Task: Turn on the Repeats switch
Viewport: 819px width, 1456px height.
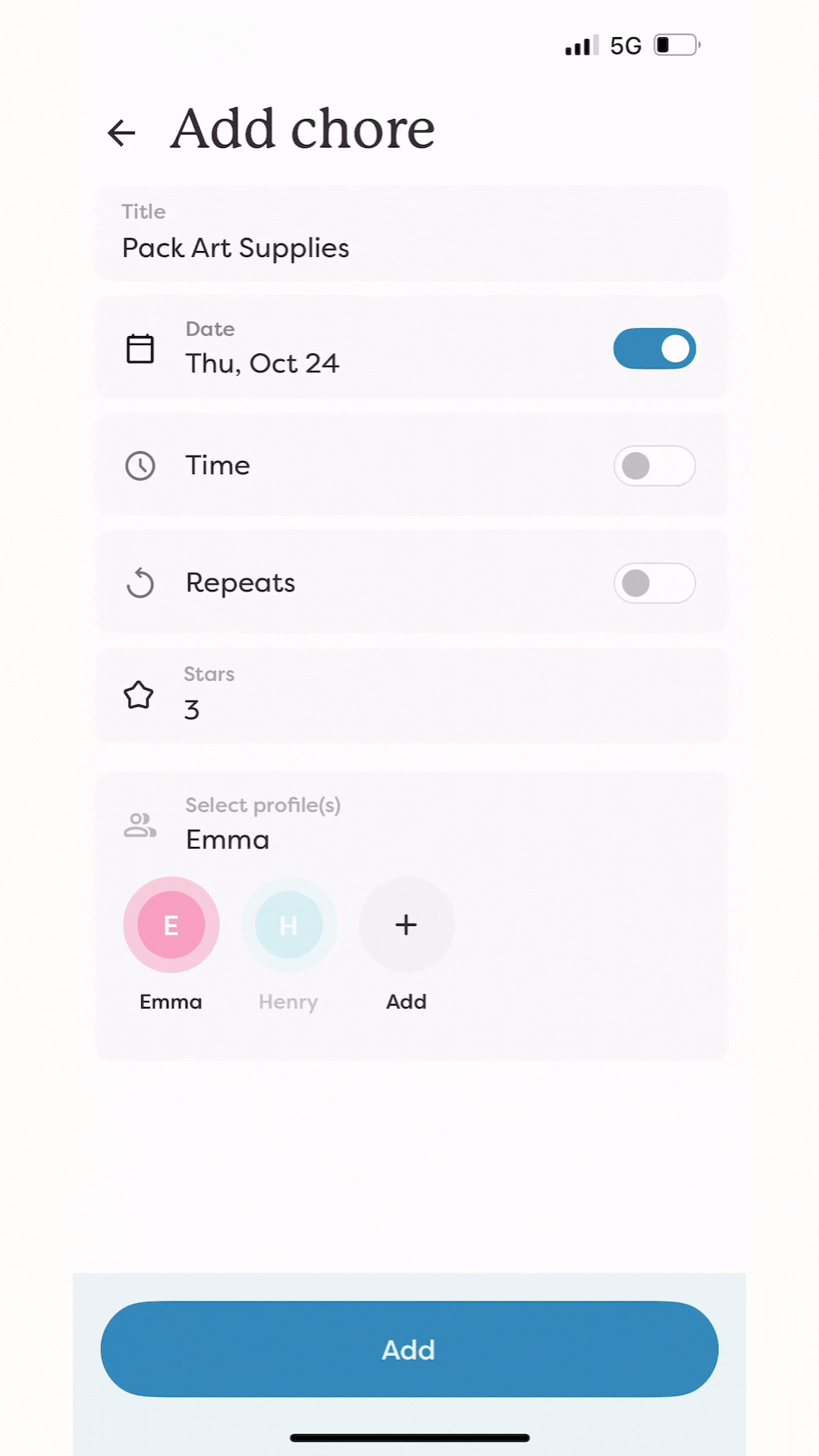Action: pyautogui.click(x=654, y=583)
